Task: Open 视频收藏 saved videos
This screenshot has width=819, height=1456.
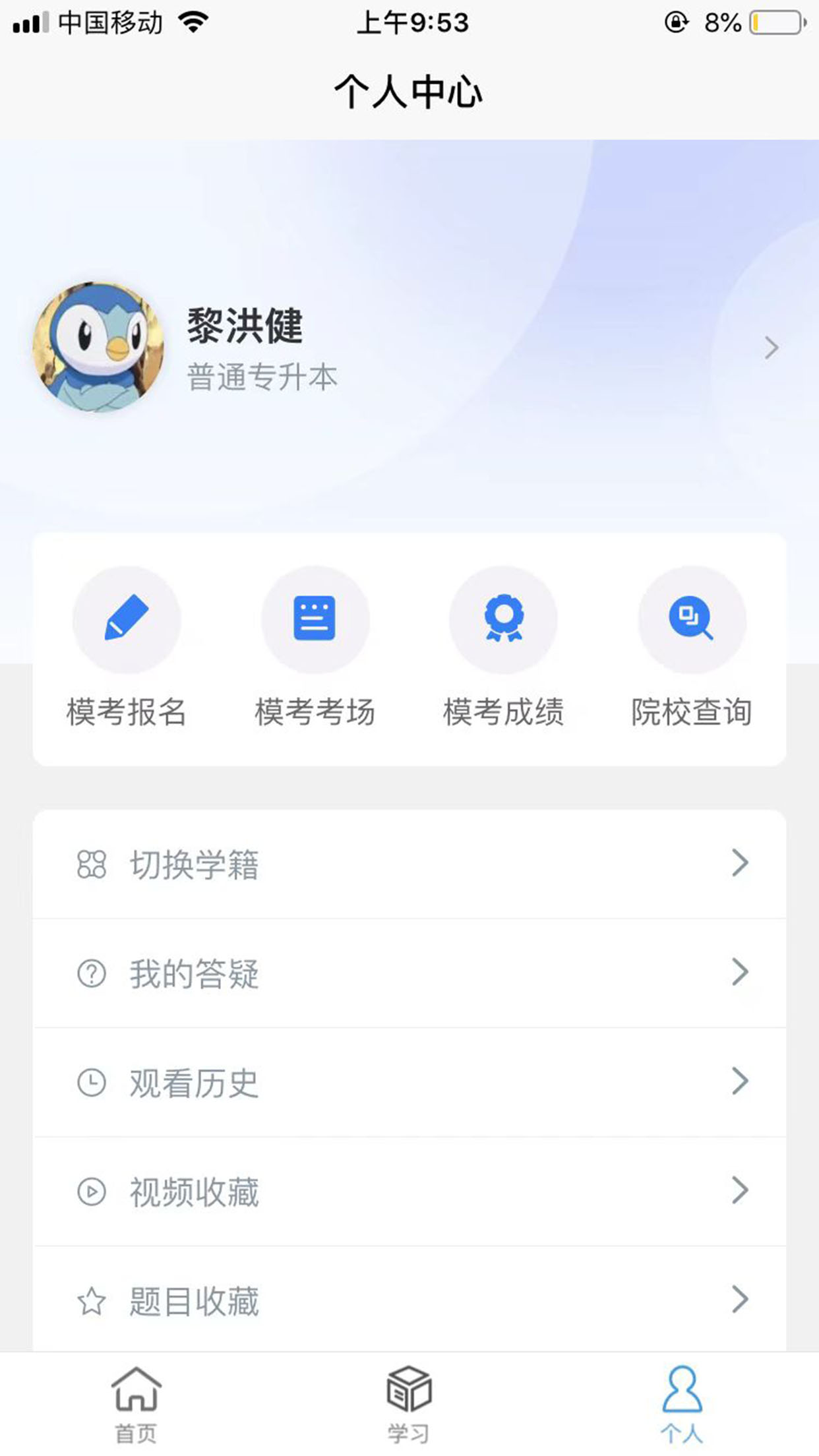Action: 409,1191
